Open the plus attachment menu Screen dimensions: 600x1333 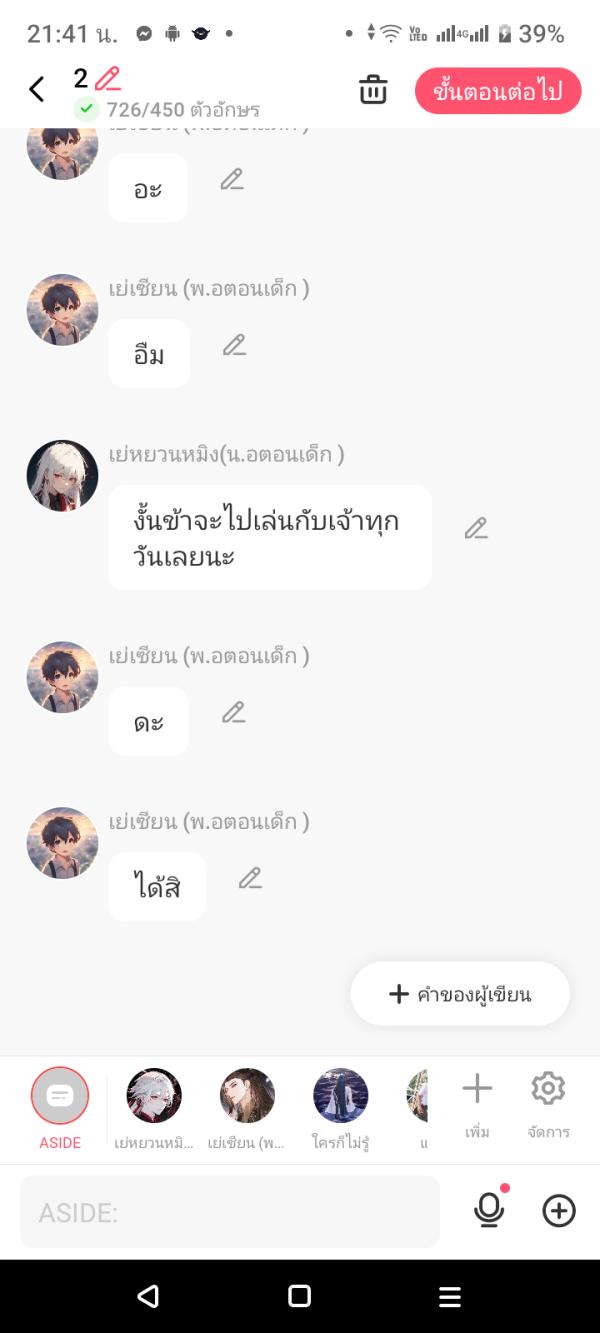559,1211
